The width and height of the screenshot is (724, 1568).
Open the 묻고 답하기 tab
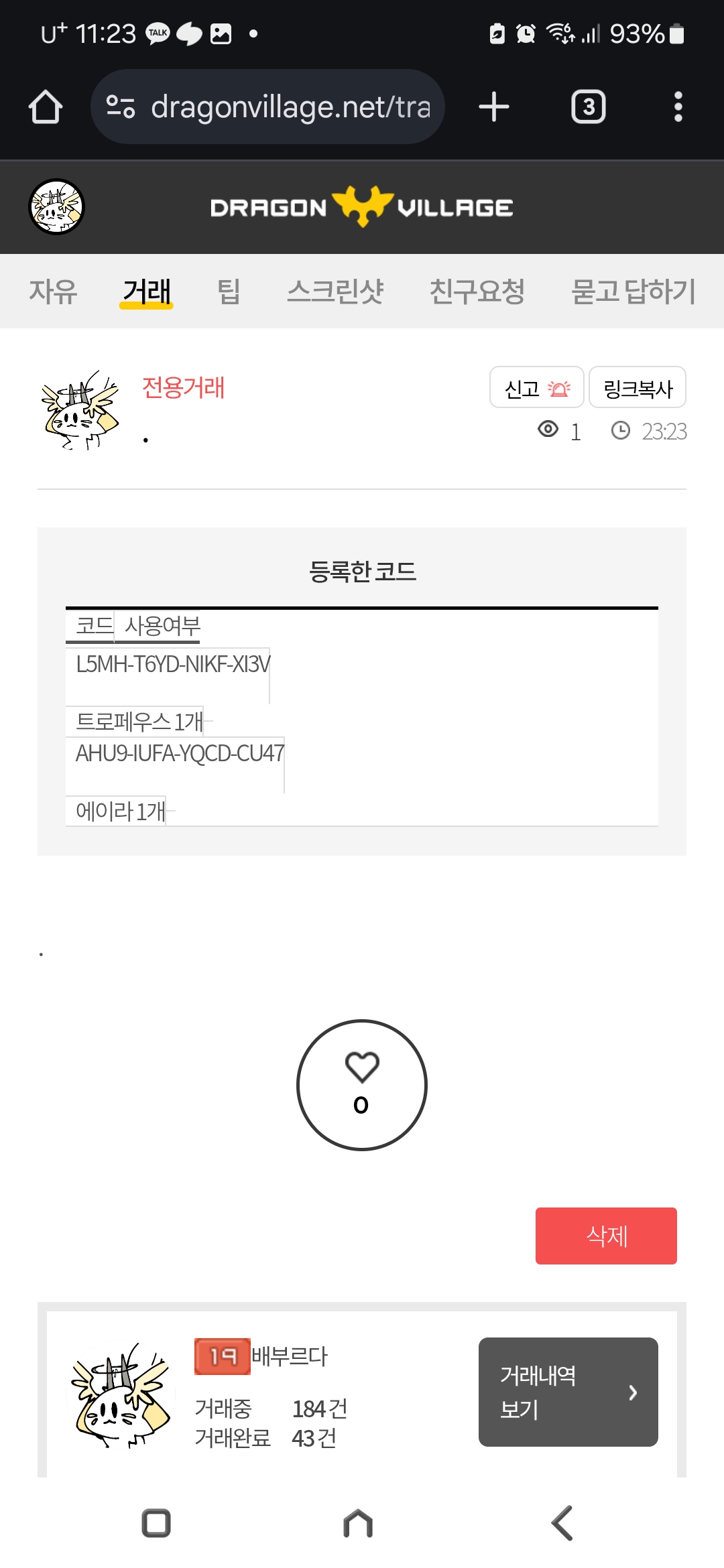tap(633, 291)
